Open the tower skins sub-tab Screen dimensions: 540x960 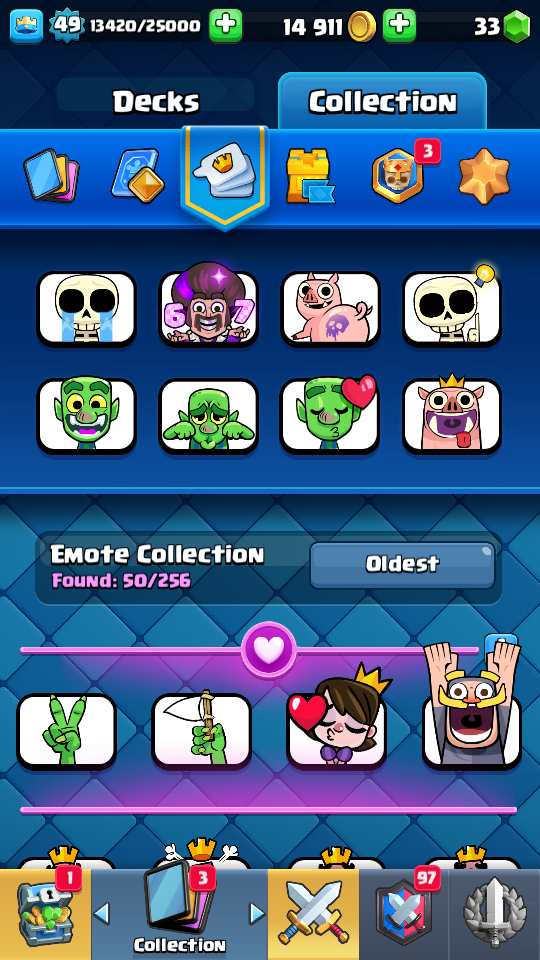(x=310, y=176)
